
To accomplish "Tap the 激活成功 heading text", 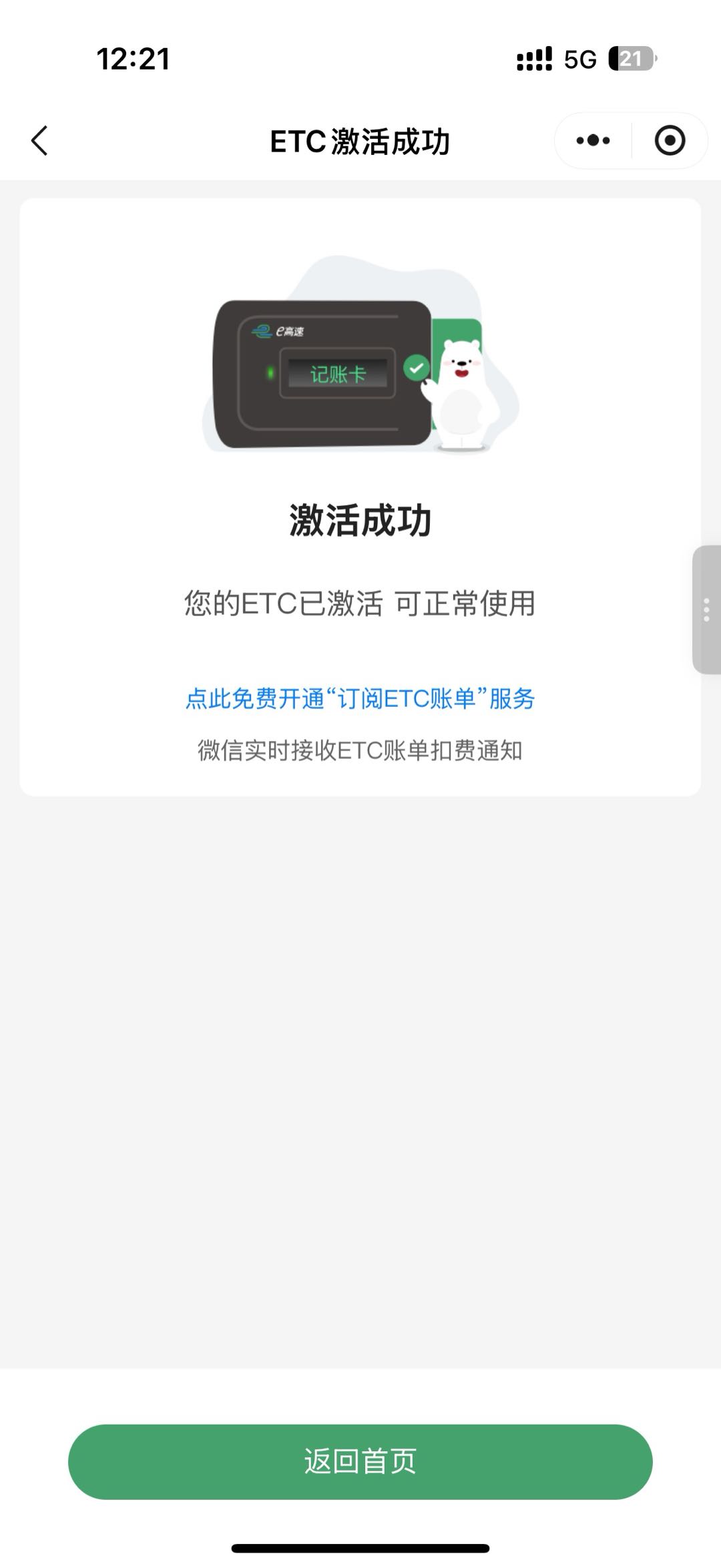I will click(x=360, y=517).
